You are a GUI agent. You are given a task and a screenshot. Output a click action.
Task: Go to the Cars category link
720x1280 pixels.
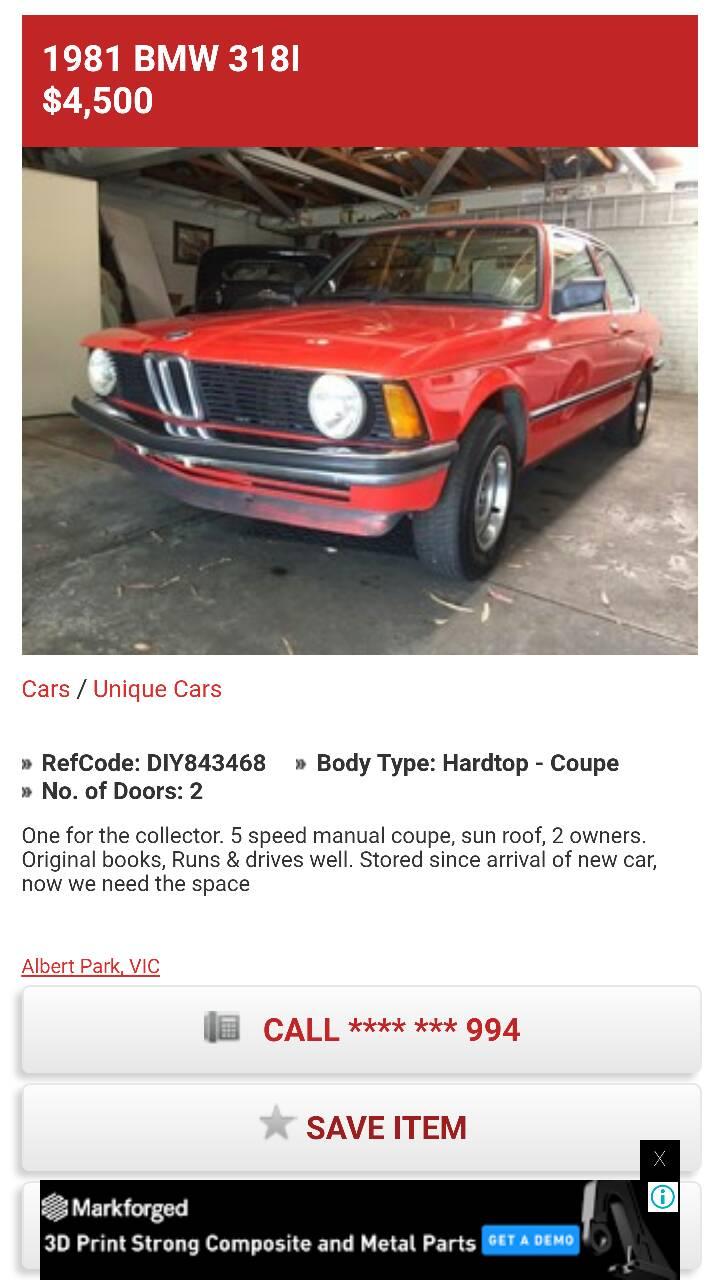point(46,689)
